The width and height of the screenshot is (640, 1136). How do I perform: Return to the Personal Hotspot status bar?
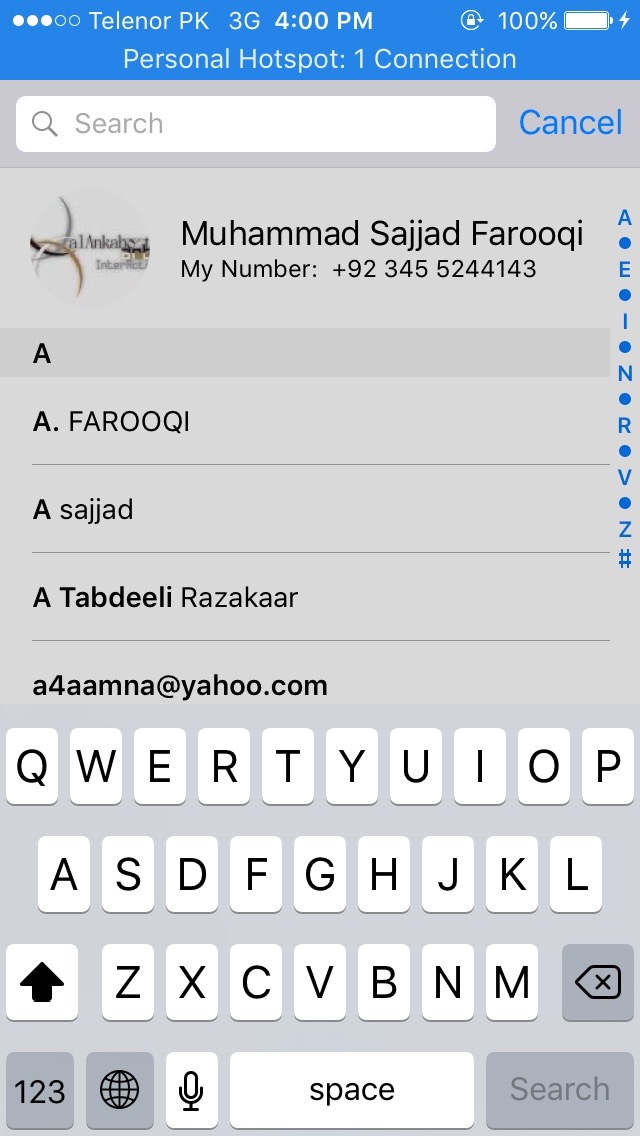[320, 59]
